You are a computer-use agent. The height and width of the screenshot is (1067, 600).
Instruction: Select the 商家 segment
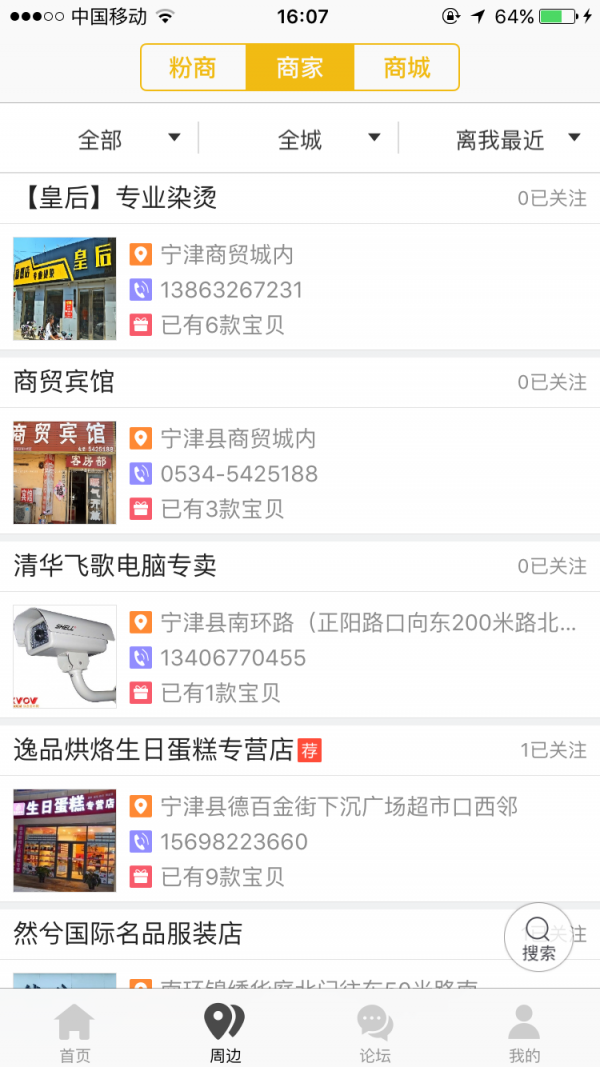pos(300,68)
